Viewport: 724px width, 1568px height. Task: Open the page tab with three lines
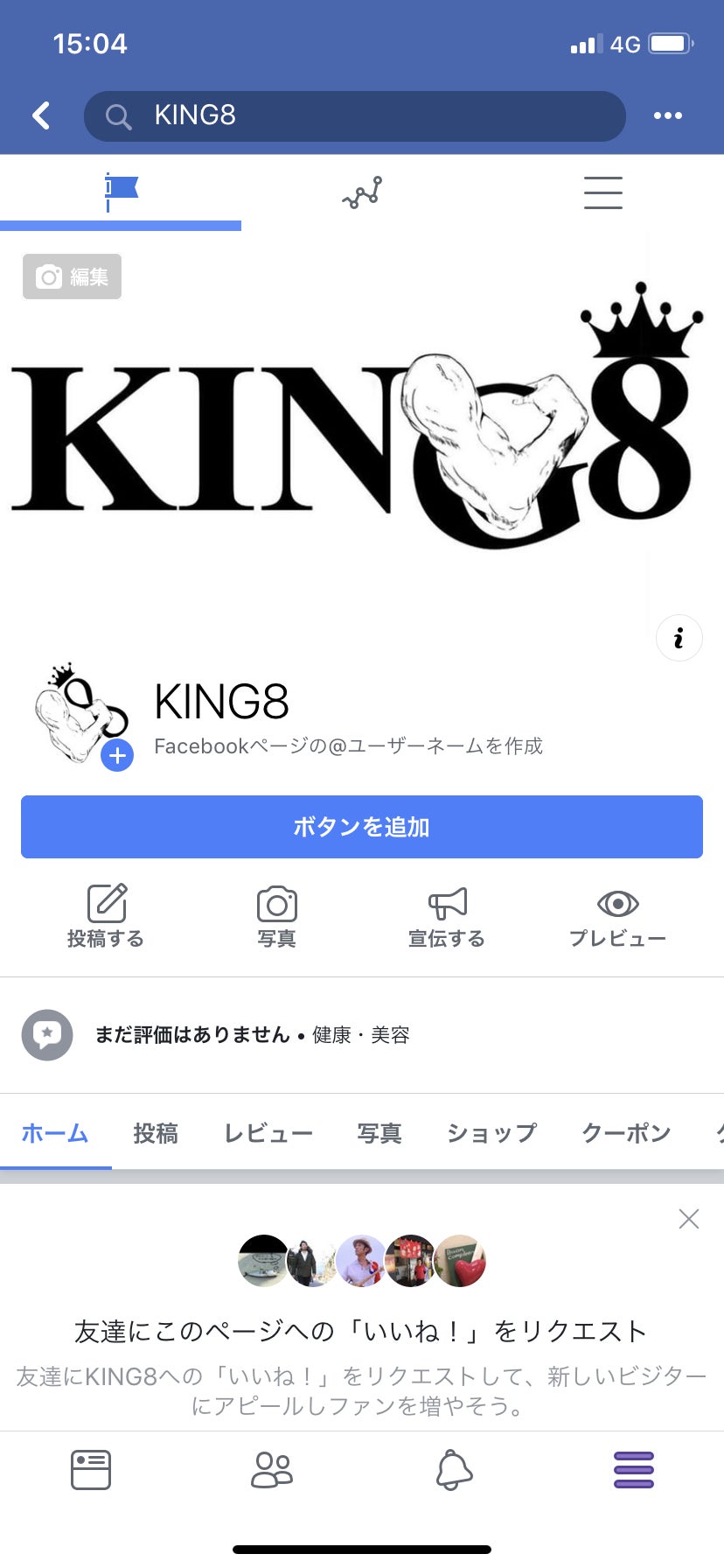pos(602,192)
